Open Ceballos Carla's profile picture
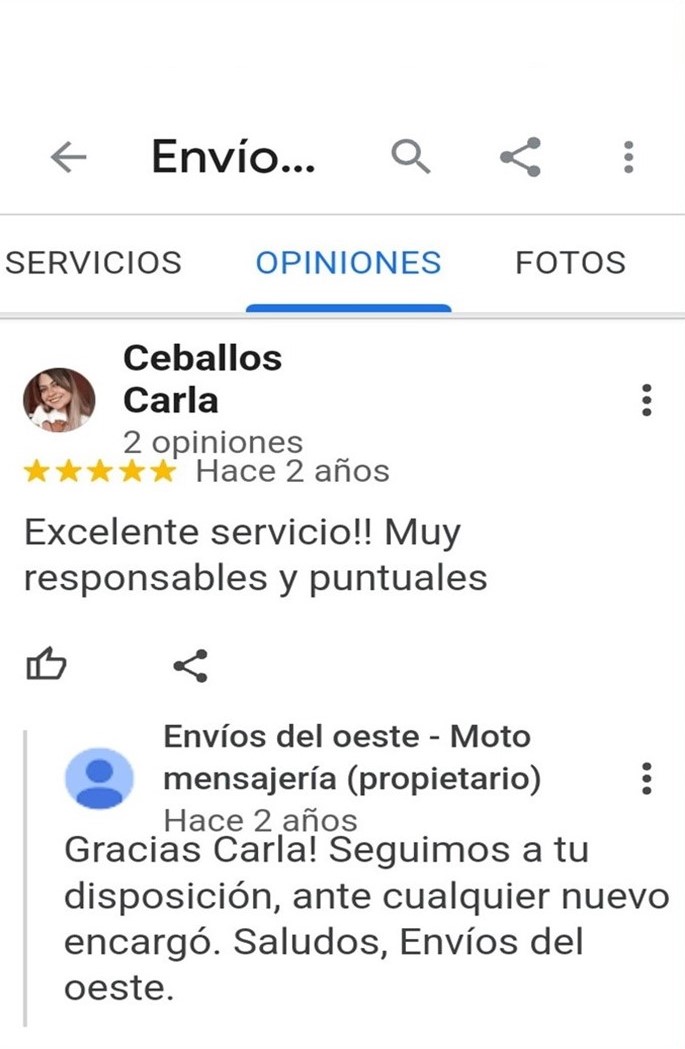This screenshot has height=1049, width=685. coord(59,399)
